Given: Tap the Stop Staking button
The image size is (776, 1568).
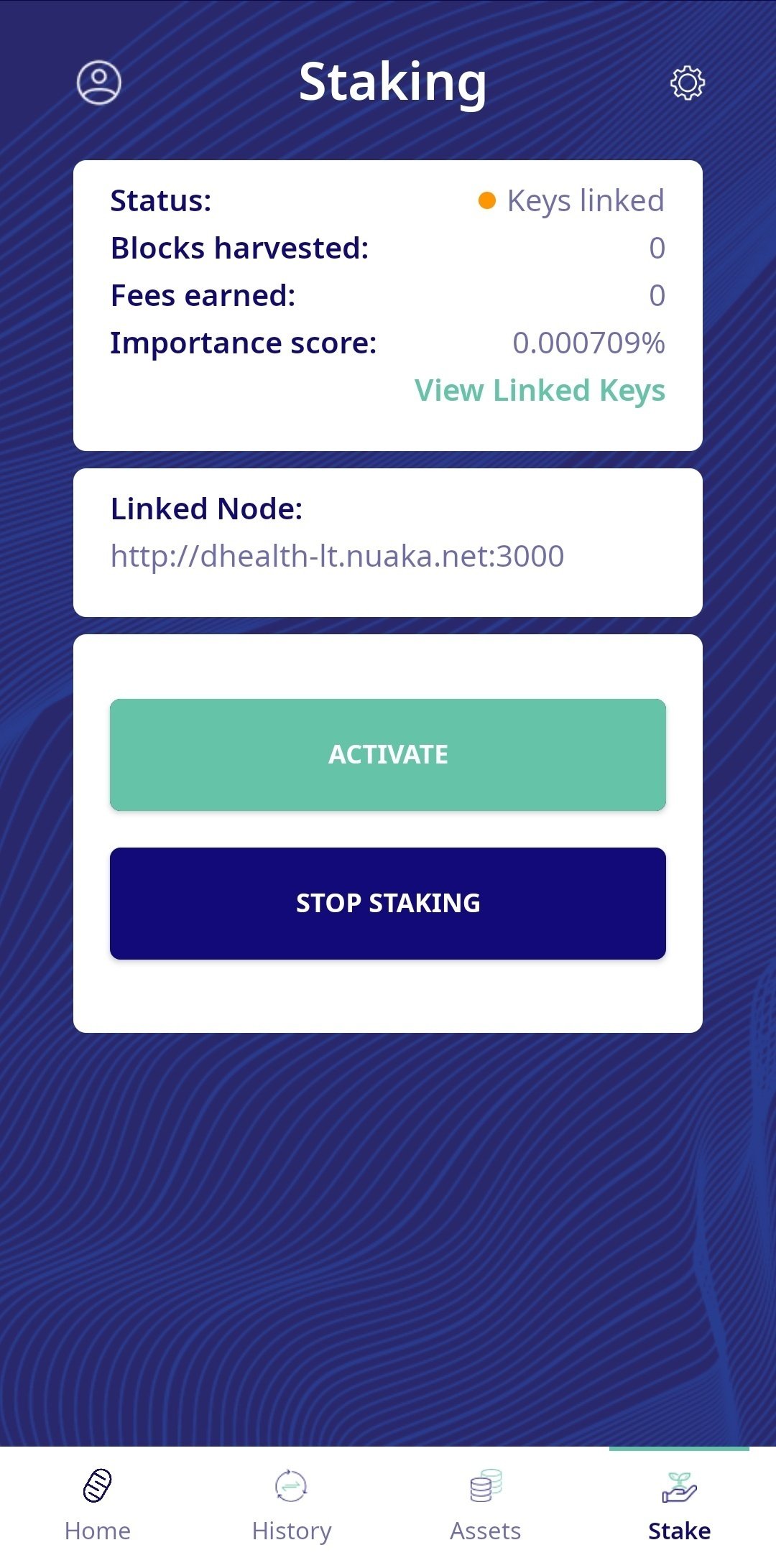Looking at the screenshot, I should (x=388, y=903).
